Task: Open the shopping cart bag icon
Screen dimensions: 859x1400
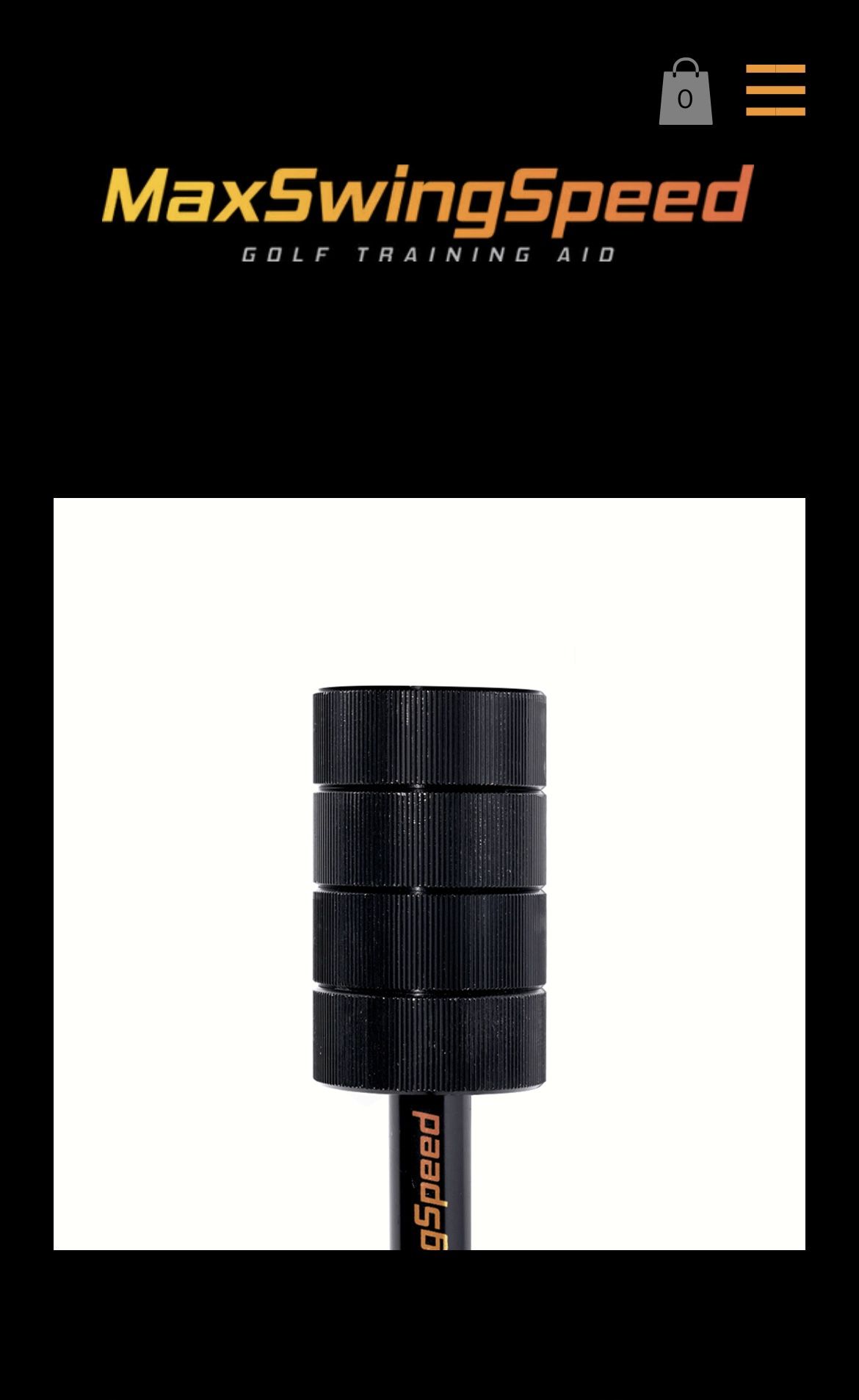Action: pos(685,93)
